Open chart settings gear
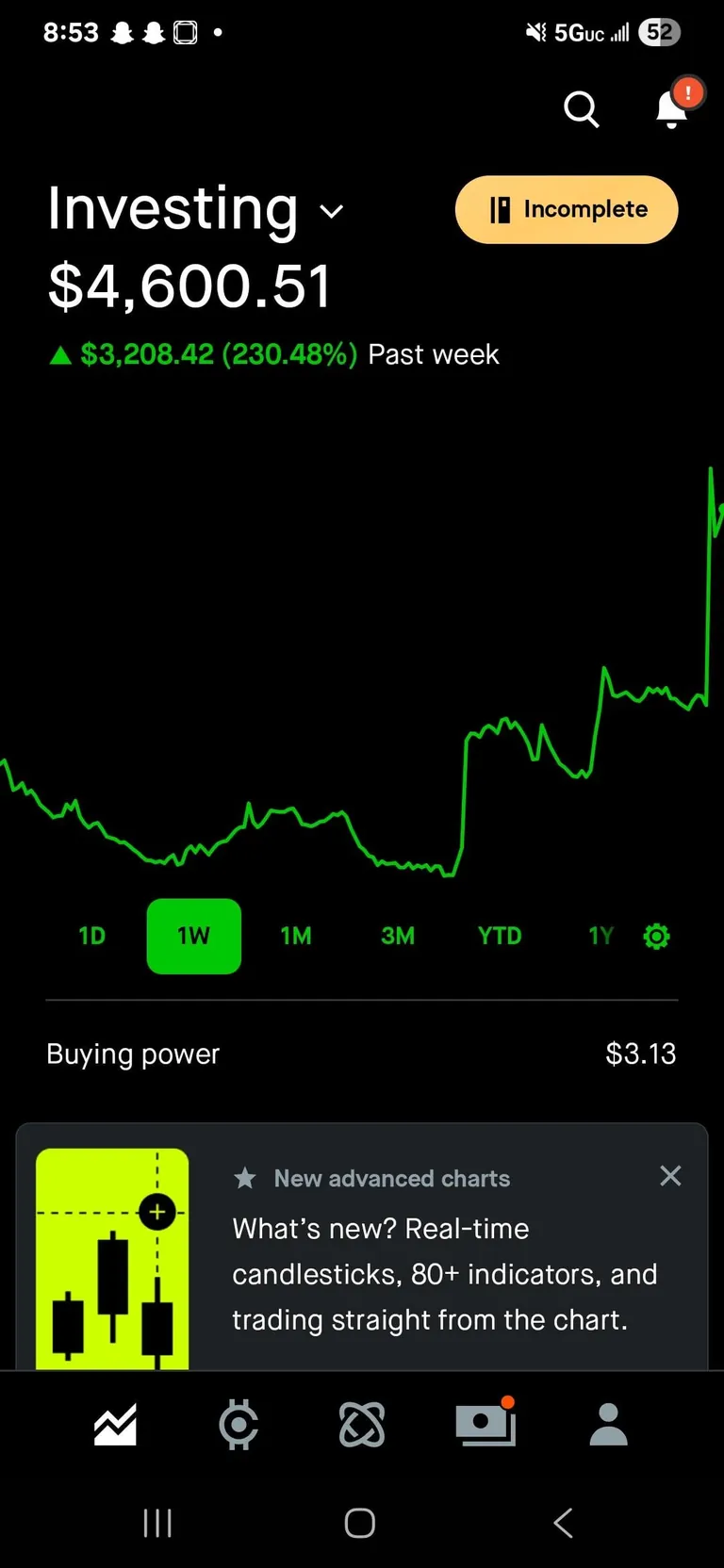 tap(656, 936)
